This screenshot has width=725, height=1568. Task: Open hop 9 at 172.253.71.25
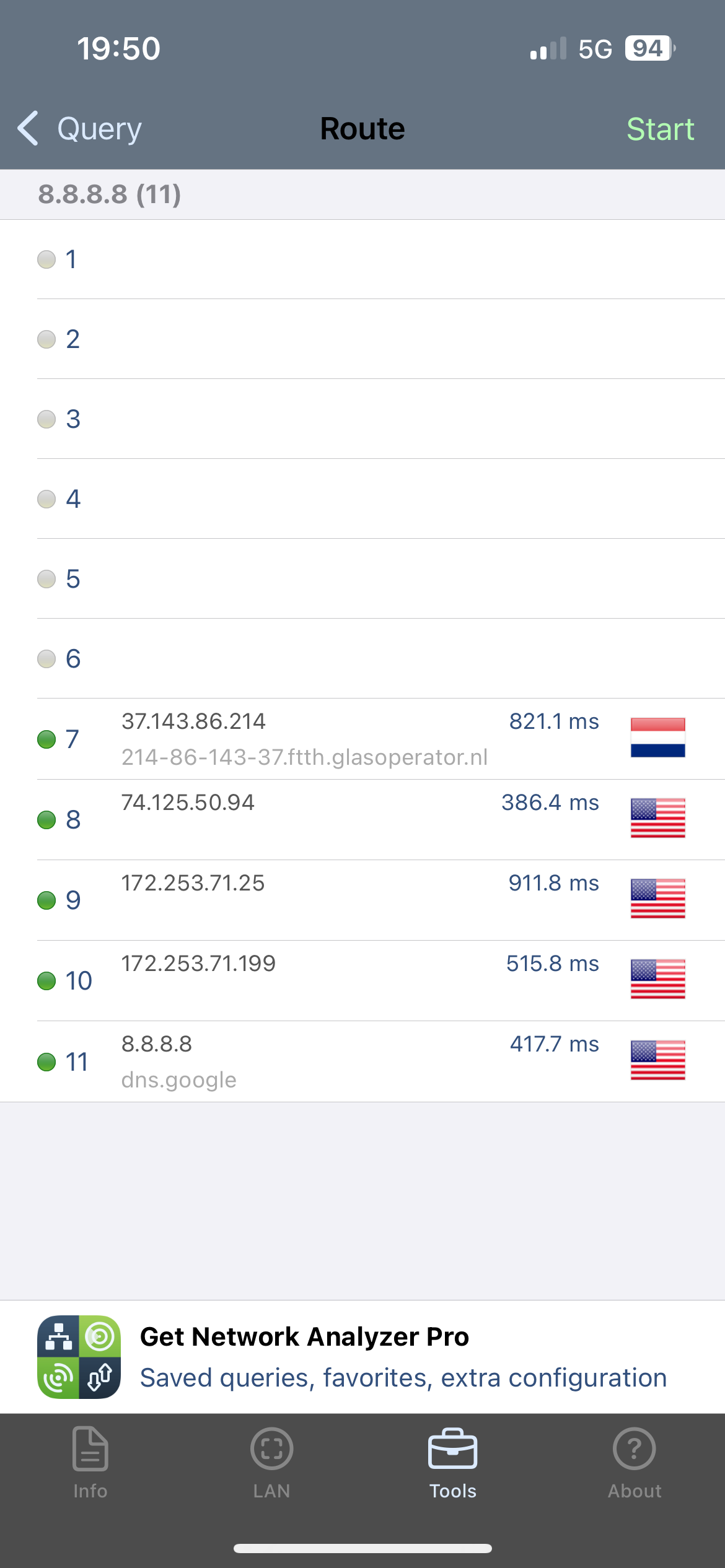(x=362, y=900)
